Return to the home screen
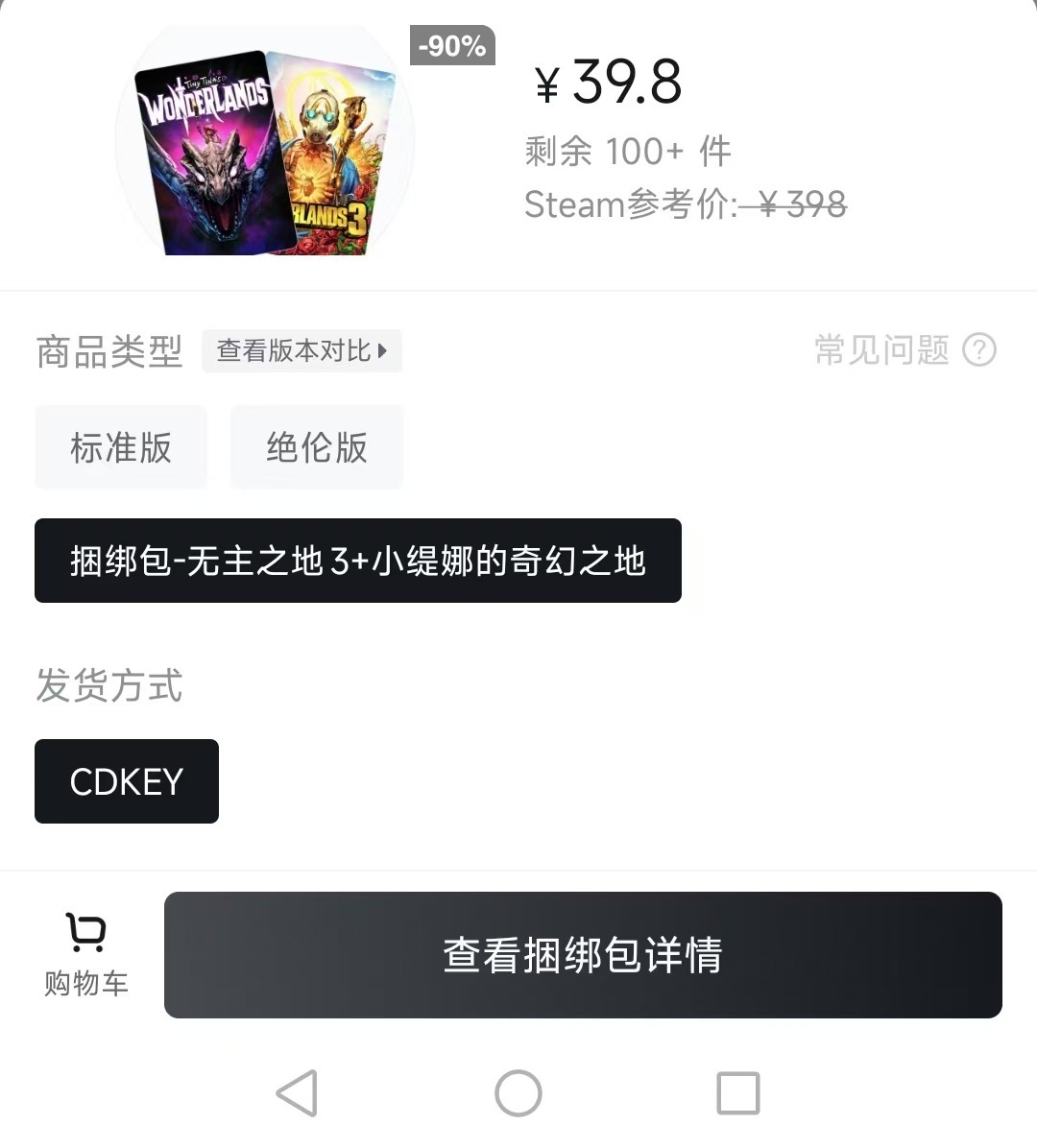This screenshot has width=1037, height=1148. coord(518,1093)
